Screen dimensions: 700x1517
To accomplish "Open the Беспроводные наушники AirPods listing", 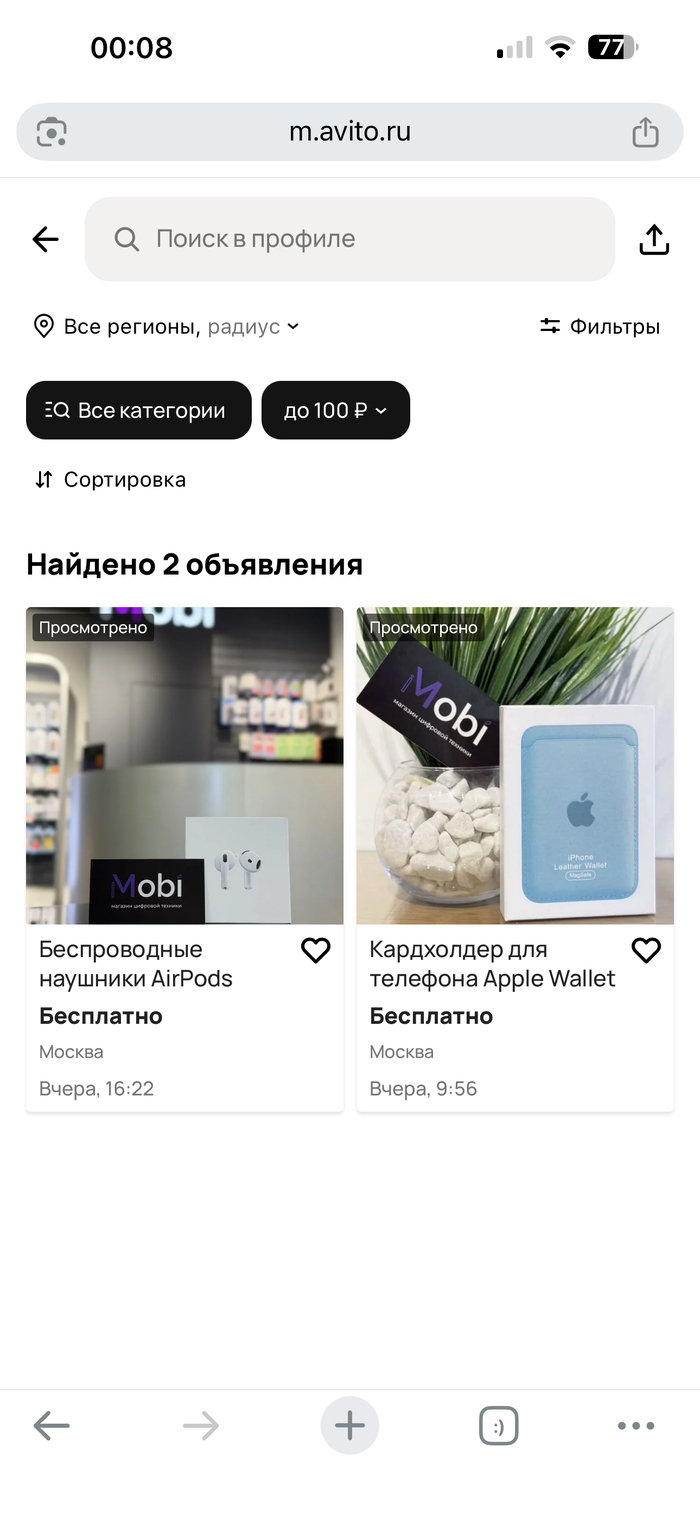I will click(x=184, y=766).
